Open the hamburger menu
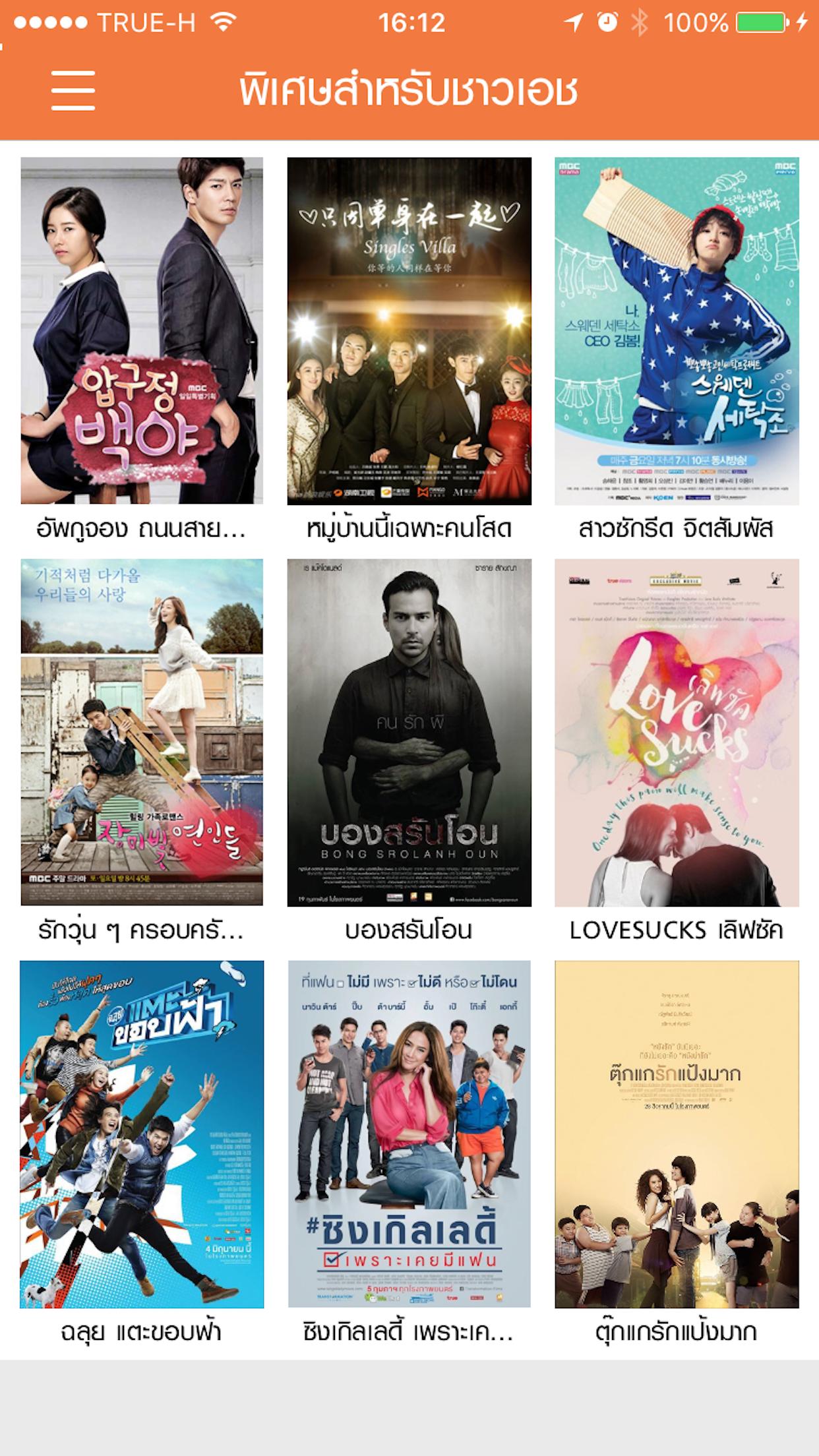819x1456 pixels. (73, 90)
